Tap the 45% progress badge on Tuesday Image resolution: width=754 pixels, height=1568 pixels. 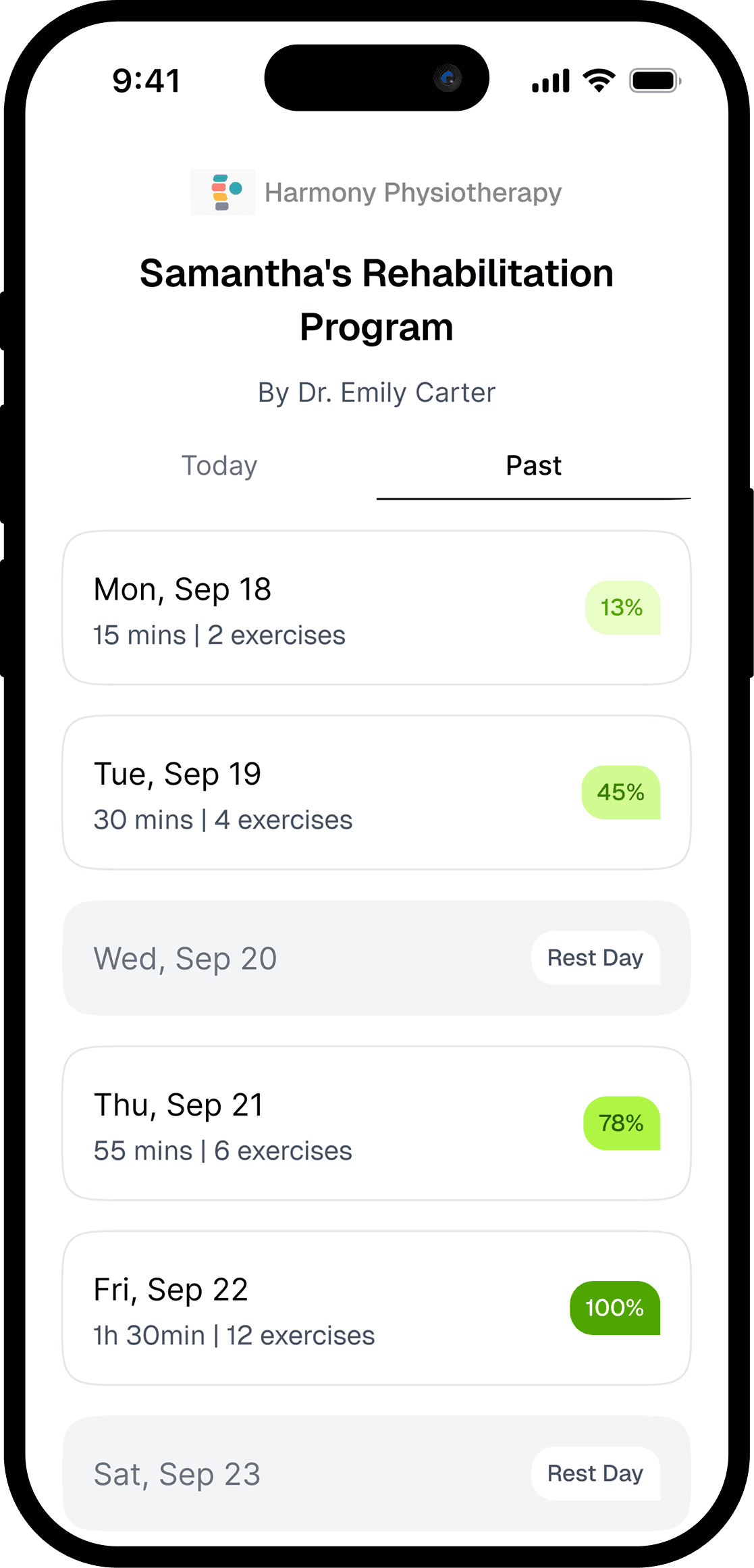click(x=621, y=792)
